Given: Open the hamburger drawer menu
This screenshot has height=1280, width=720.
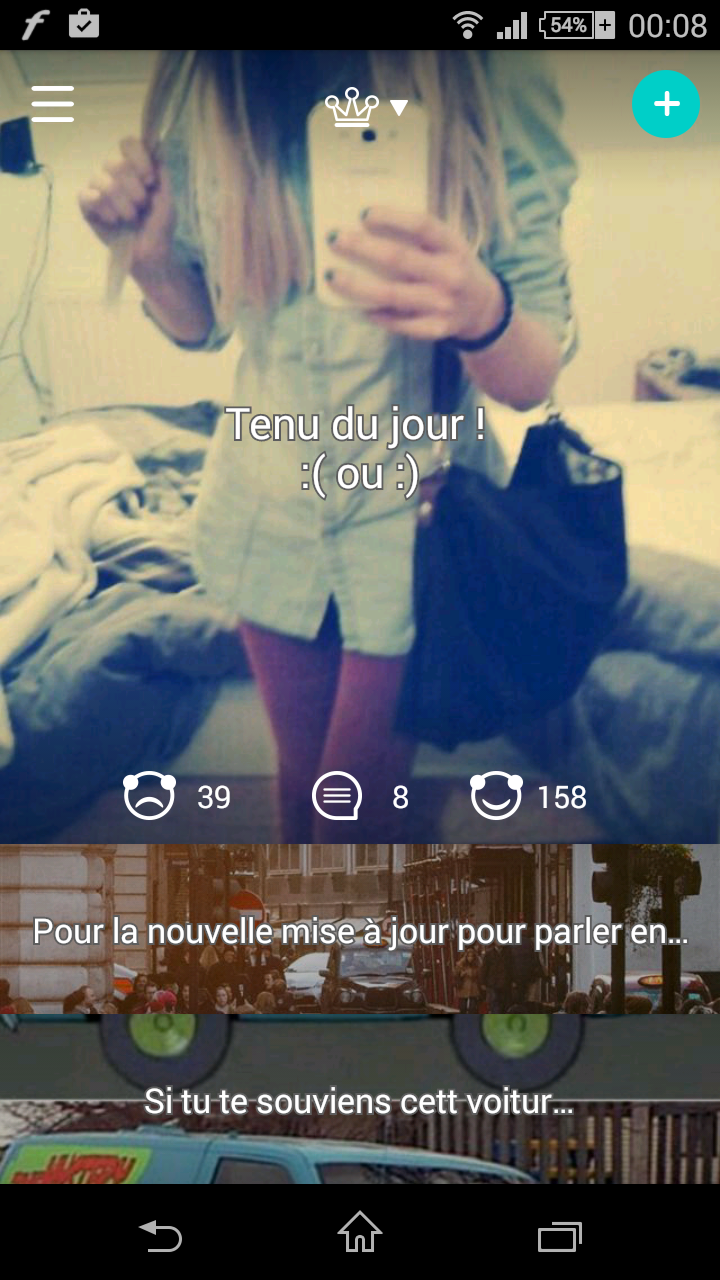Looking at the screenshot, I should [53, 104].
